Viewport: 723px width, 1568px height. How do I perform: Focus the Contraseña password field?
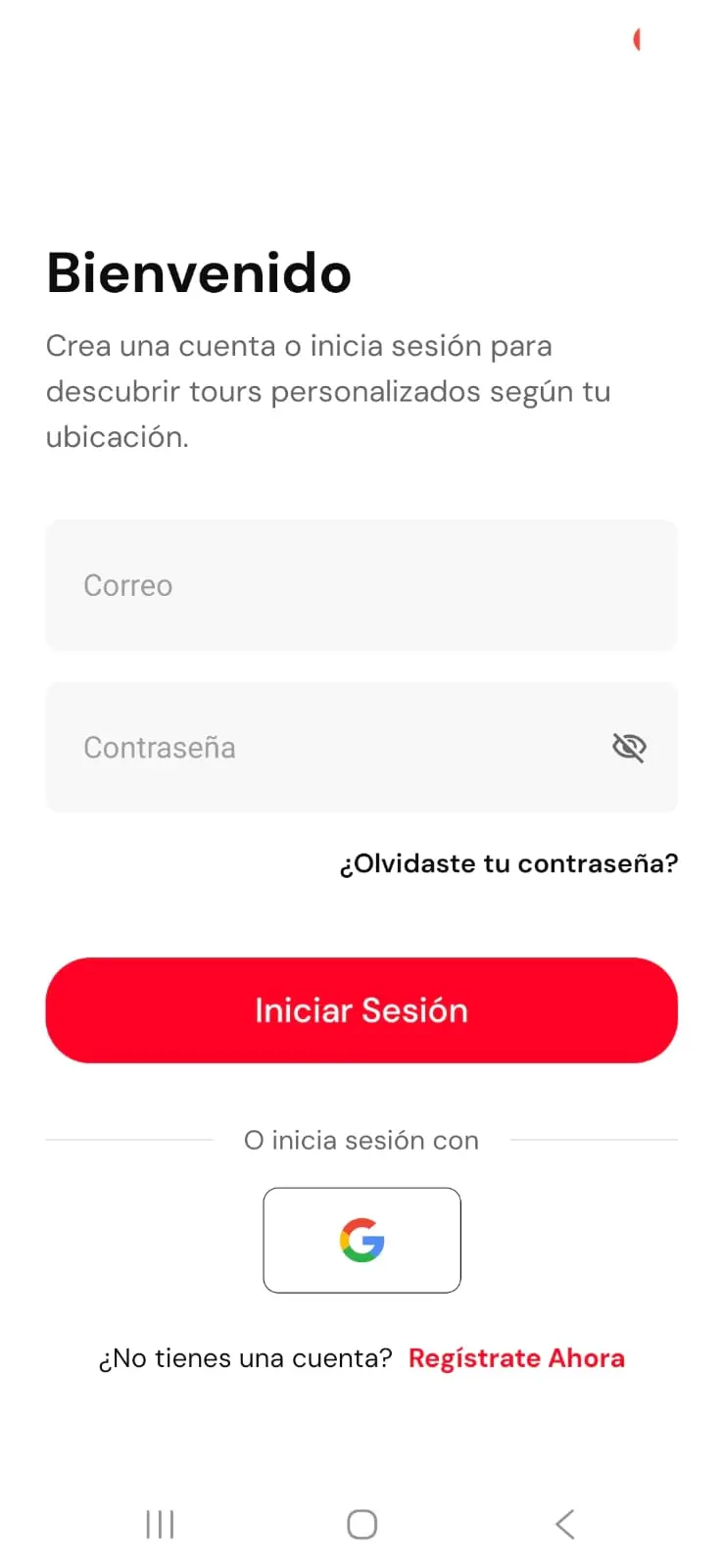click(294, 747)
